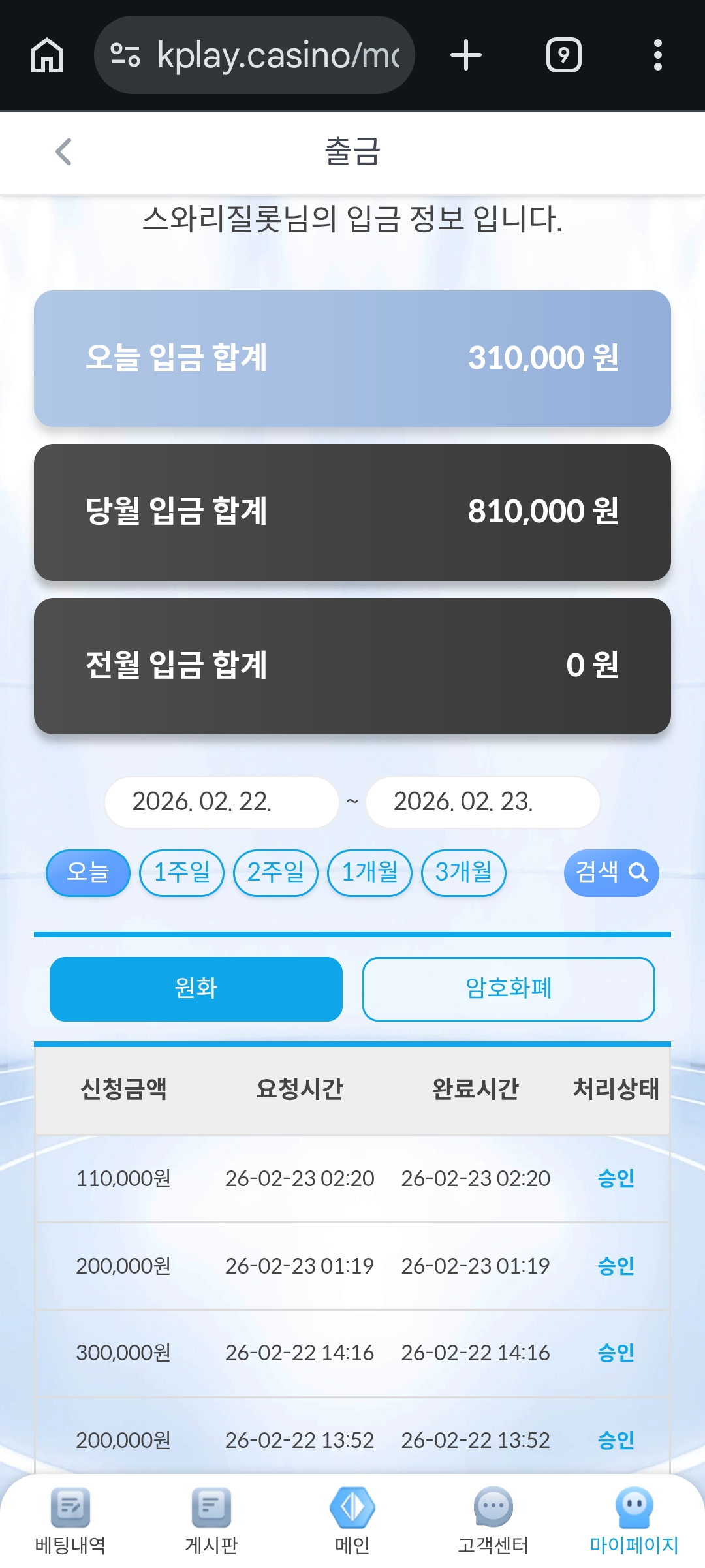This screenshot has width=705, height=1568.
Task: Tap the kplay.casino address bar
Action: 255,55
